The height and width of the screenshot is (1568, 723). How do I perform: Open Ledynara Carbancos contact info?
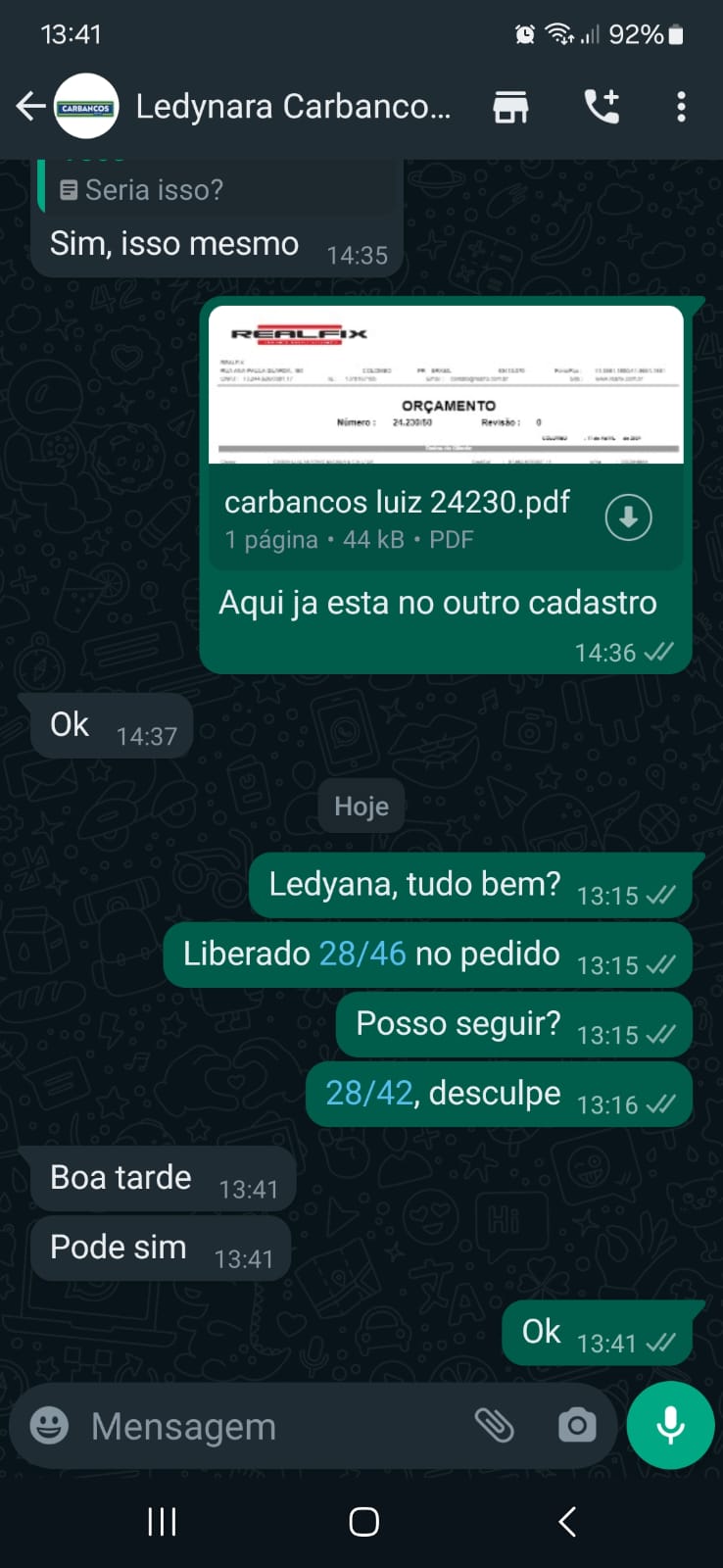click(292, 106)
